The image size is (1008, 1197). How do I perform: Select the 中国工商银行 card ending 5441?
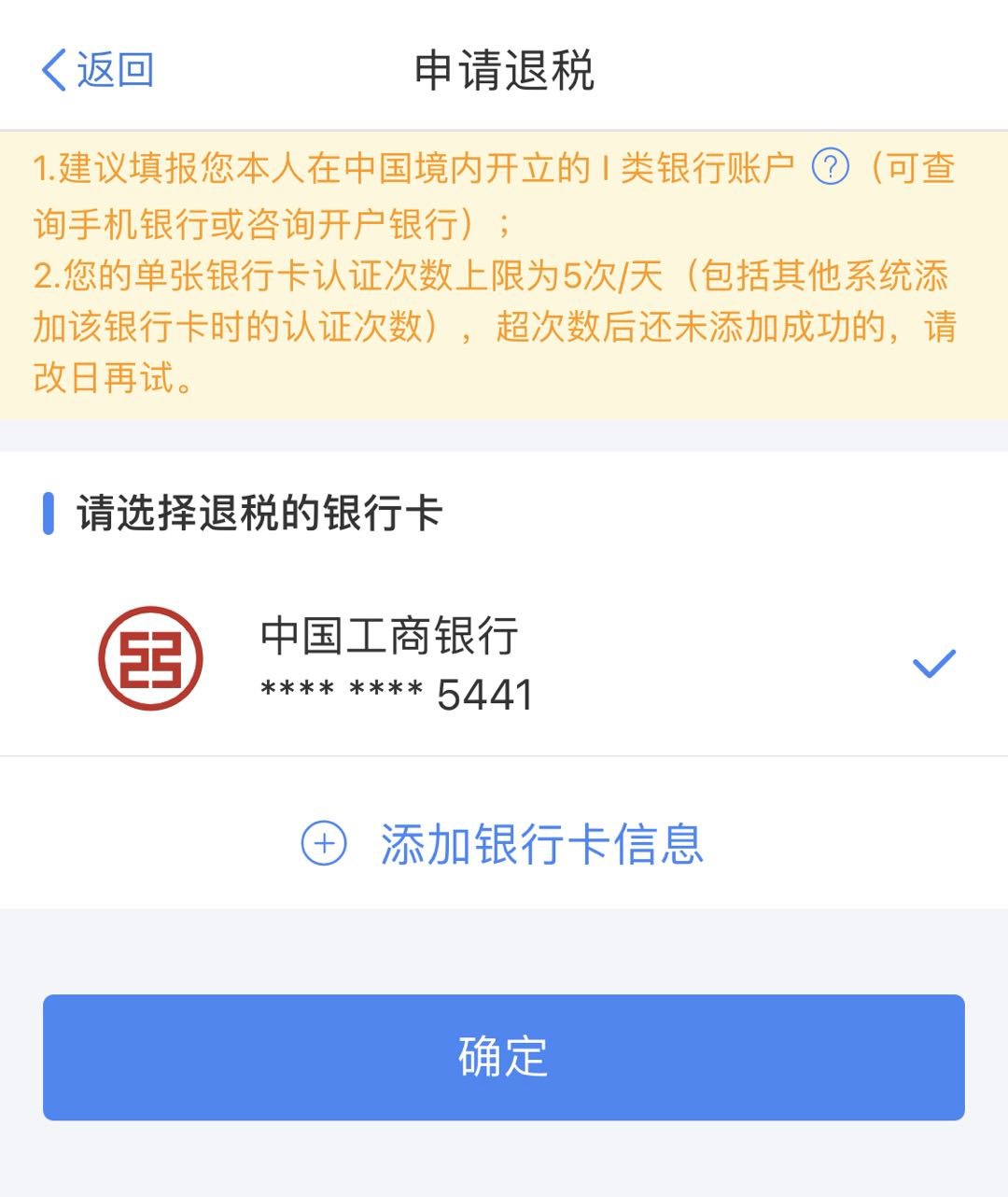point(504,663)
